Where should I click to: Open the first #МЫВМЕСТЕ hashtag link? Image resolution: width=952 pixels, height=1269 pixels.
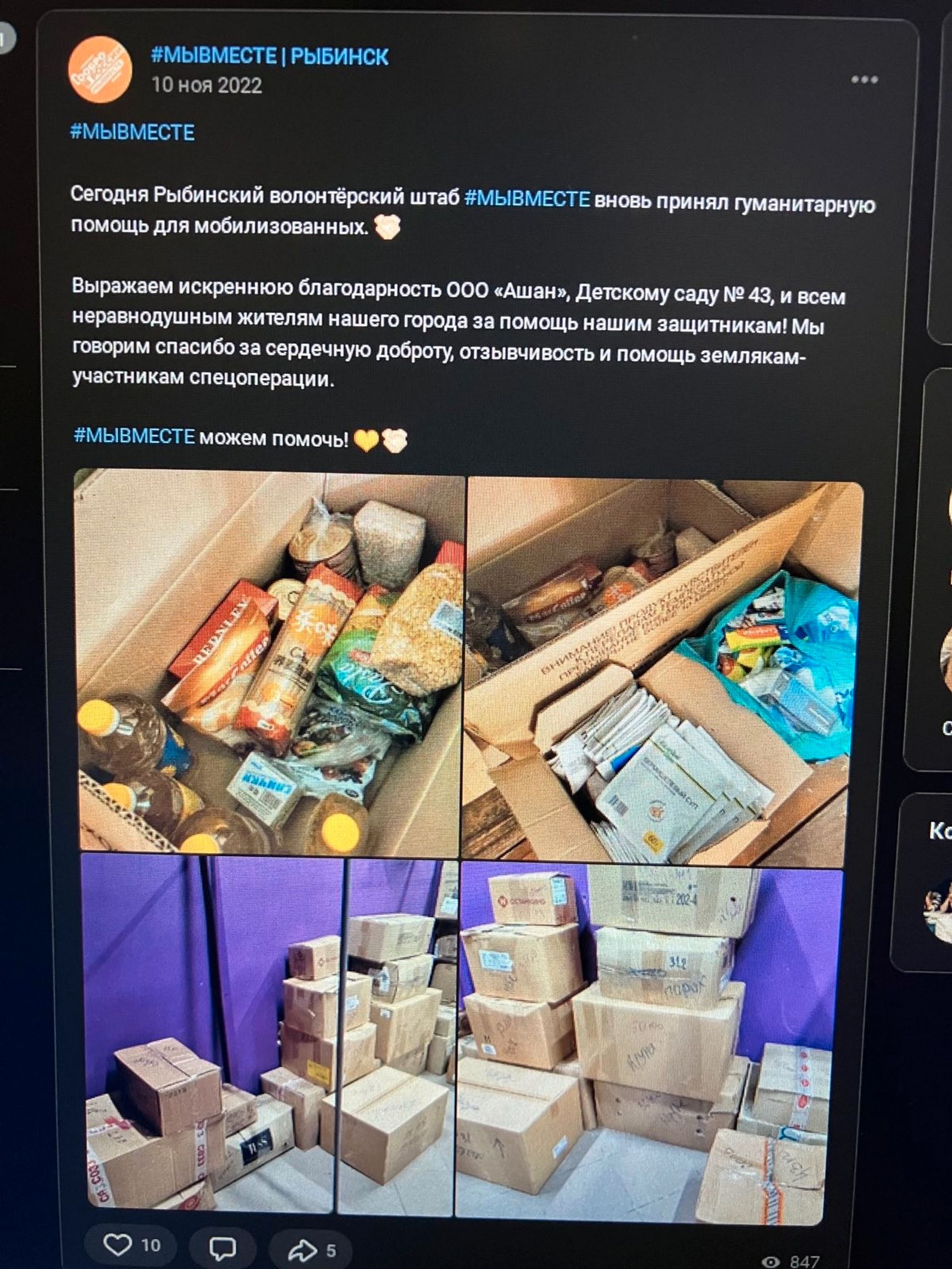[132, 132]
